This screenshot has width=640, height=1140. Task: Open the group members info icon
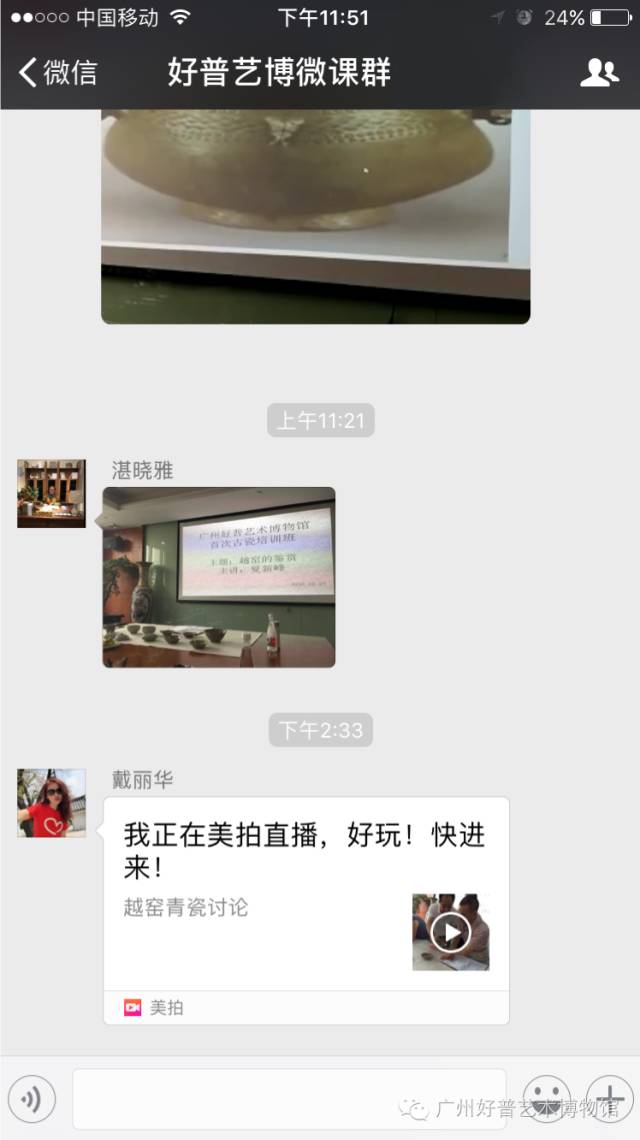(599, 72)
